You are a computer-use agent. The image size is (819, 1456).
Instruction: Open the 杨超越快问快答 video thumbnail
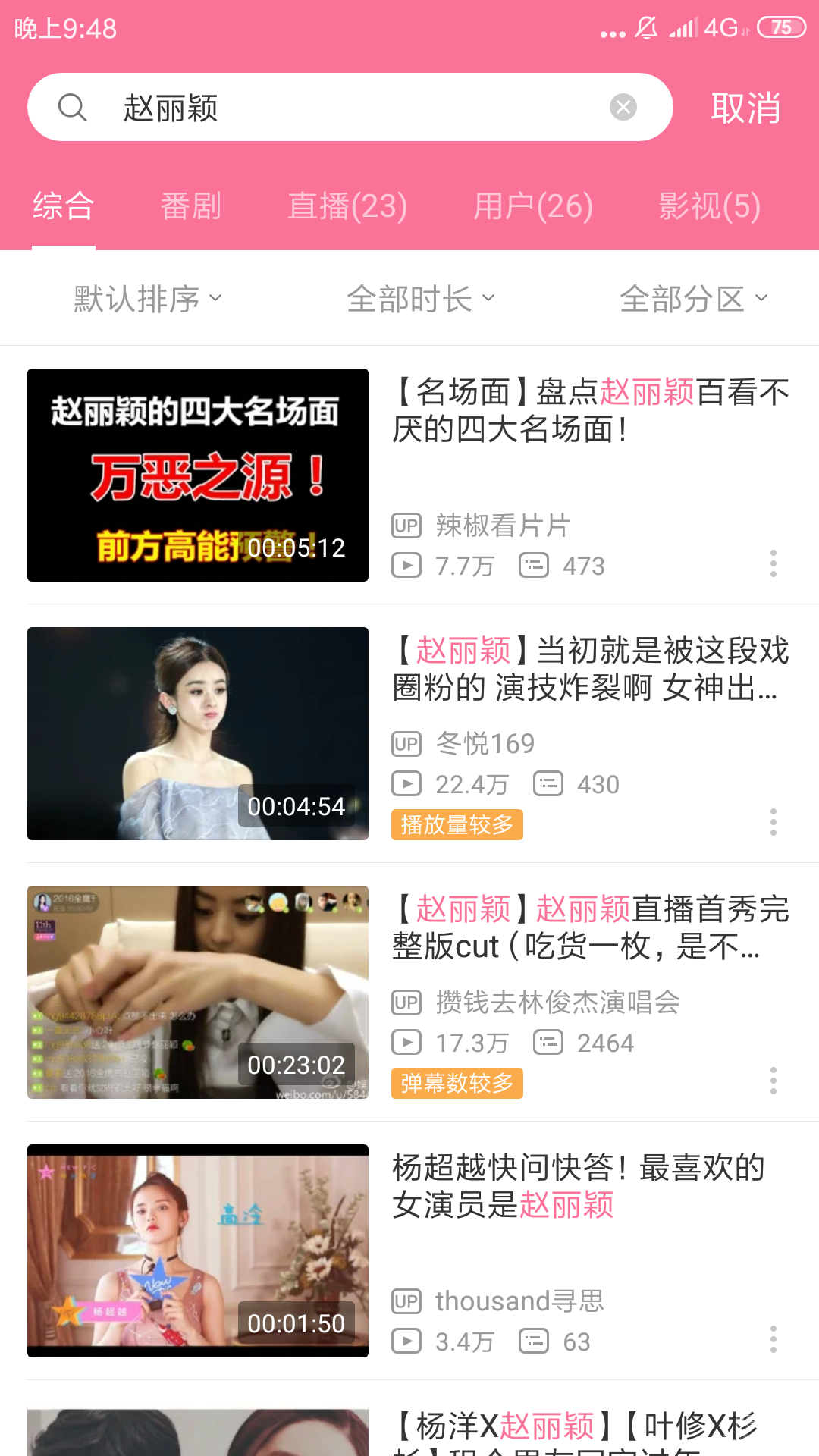pos(198,1251)
